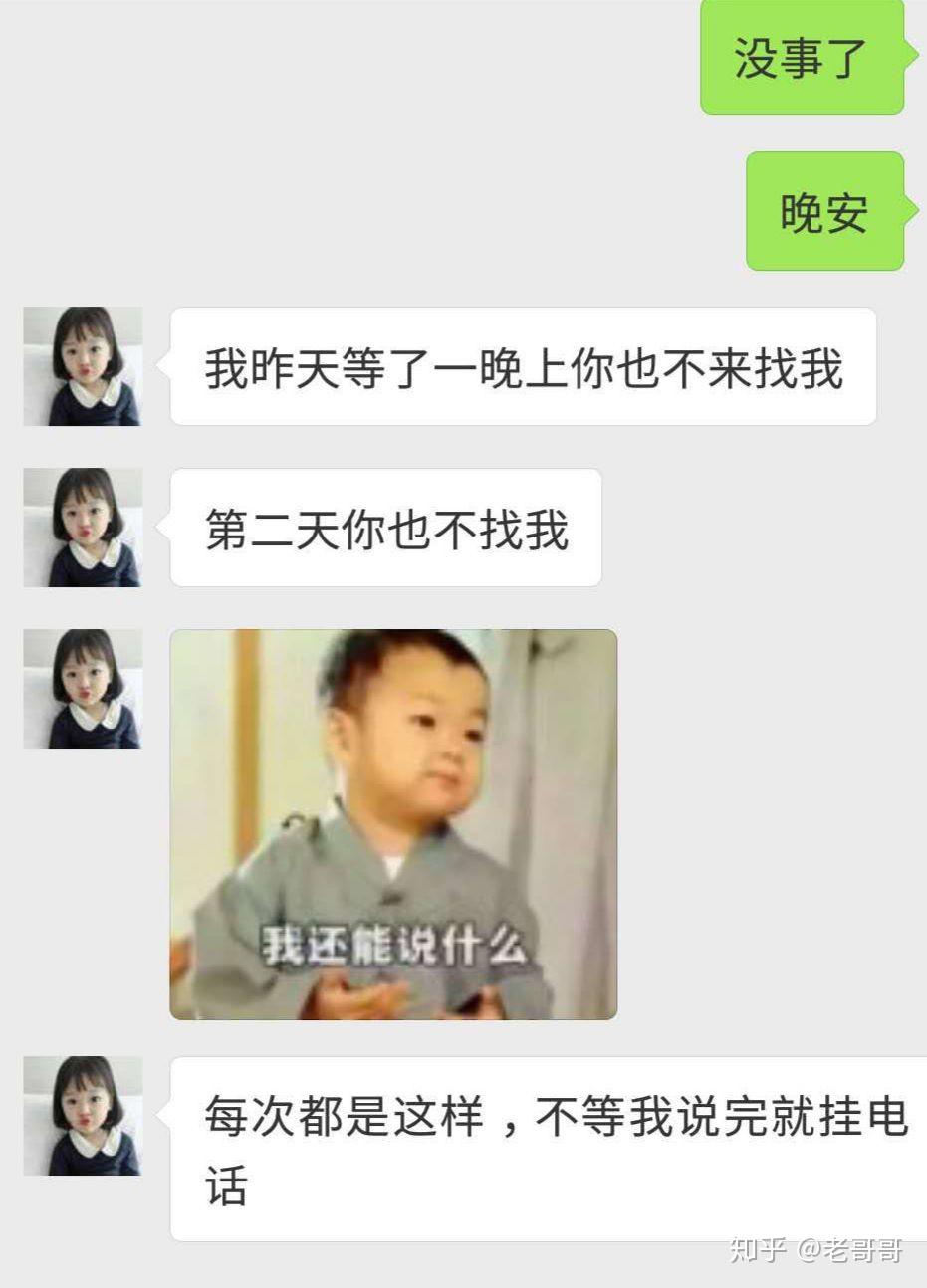Tap avatar beside '我昨天等了一晚上你也不来找我' message
The width and height of the screenshot is (927, 1288).
pyautogui.click(x=82, y=366)
